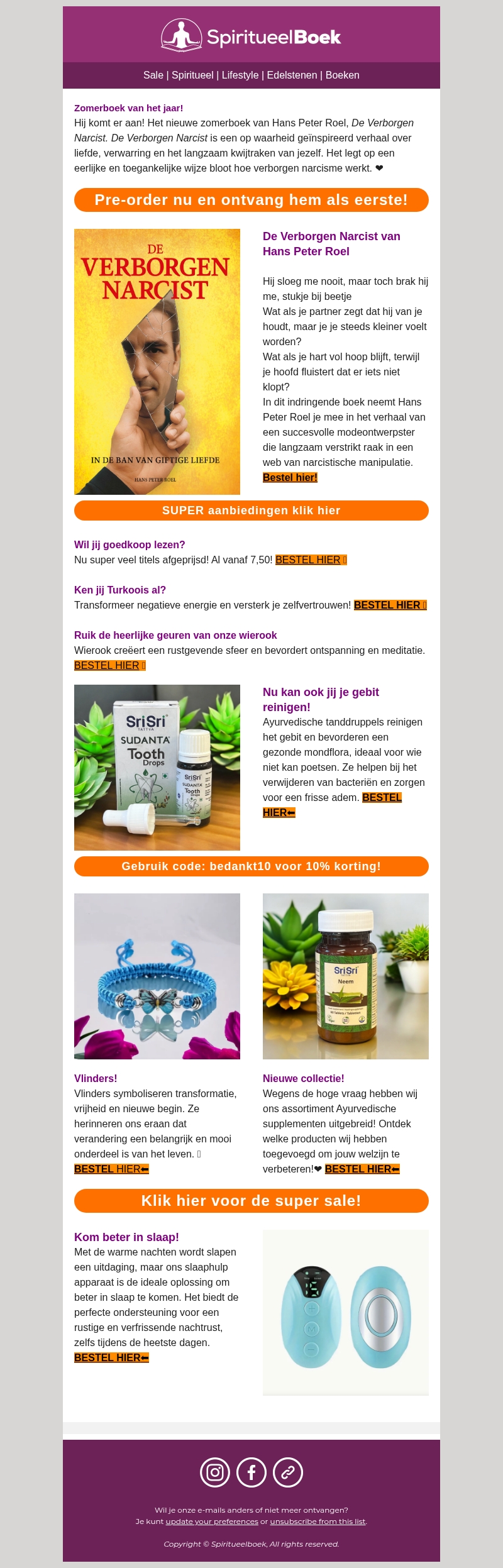503x1568 pixels.
Task: Open SUPER aanbiedingen klik hier button
Action: [x=251, y=511]
